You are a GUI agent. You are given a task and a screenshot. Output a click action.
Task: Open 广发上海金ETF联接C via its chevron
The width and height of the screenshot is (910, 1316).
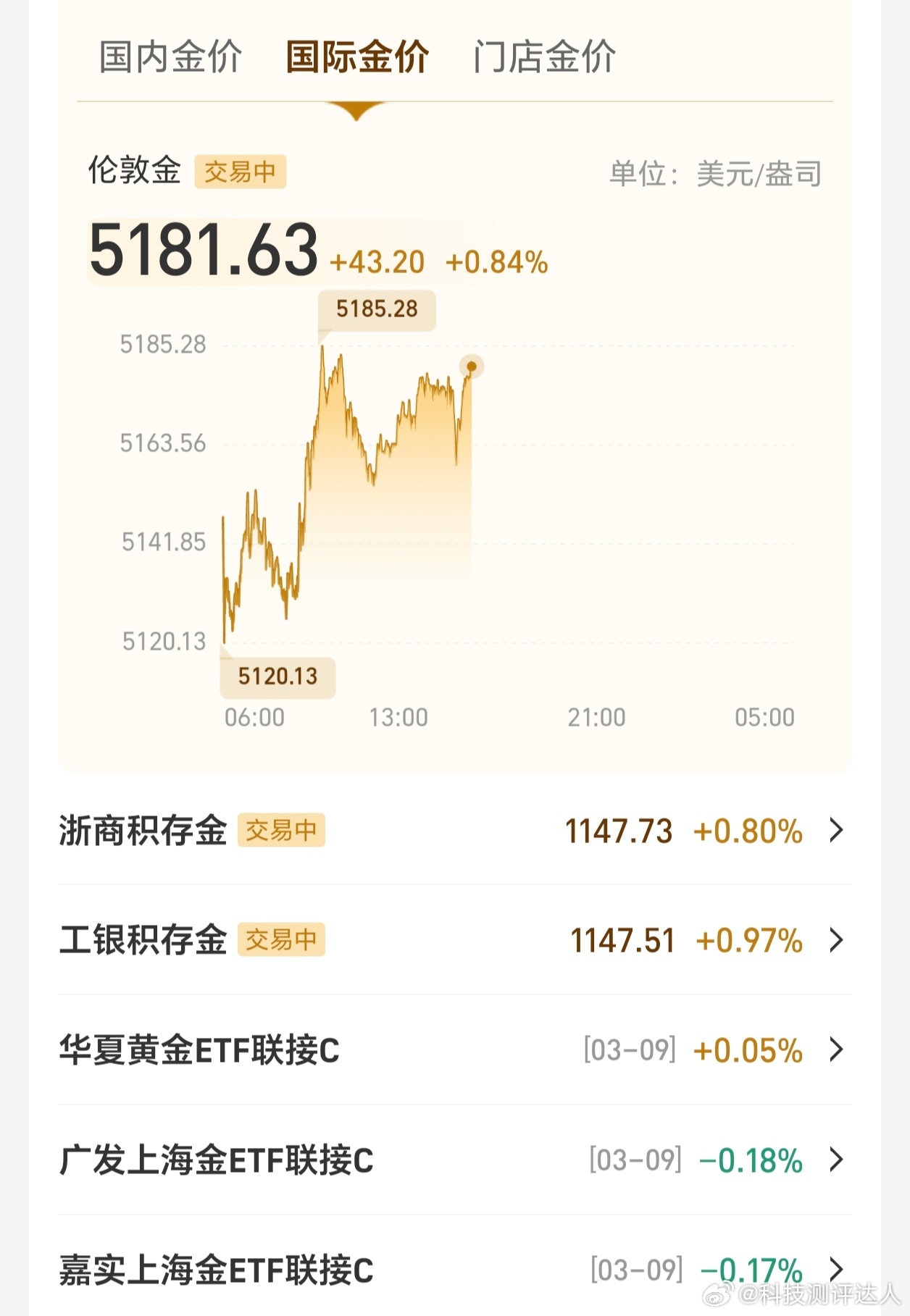click(x=835, y=1161)
